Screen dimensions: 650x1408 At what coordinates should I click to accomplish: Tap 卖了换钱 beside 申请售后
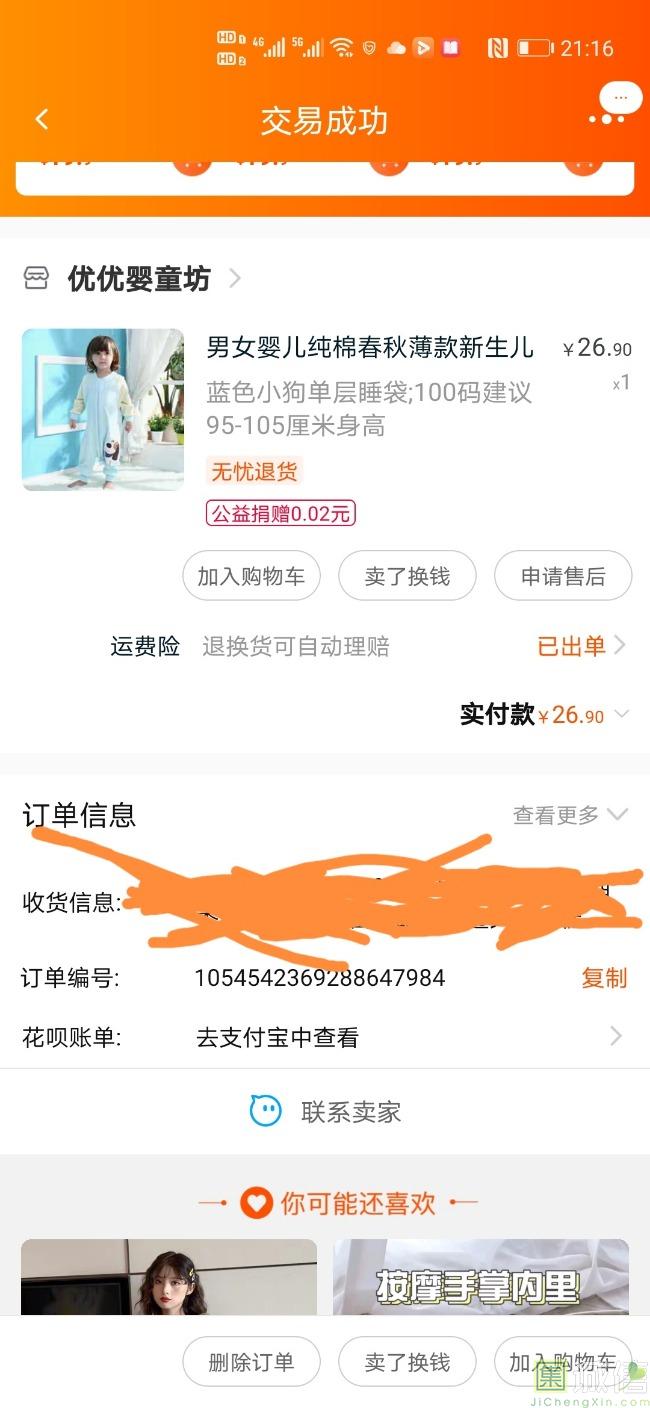(407, 576)
